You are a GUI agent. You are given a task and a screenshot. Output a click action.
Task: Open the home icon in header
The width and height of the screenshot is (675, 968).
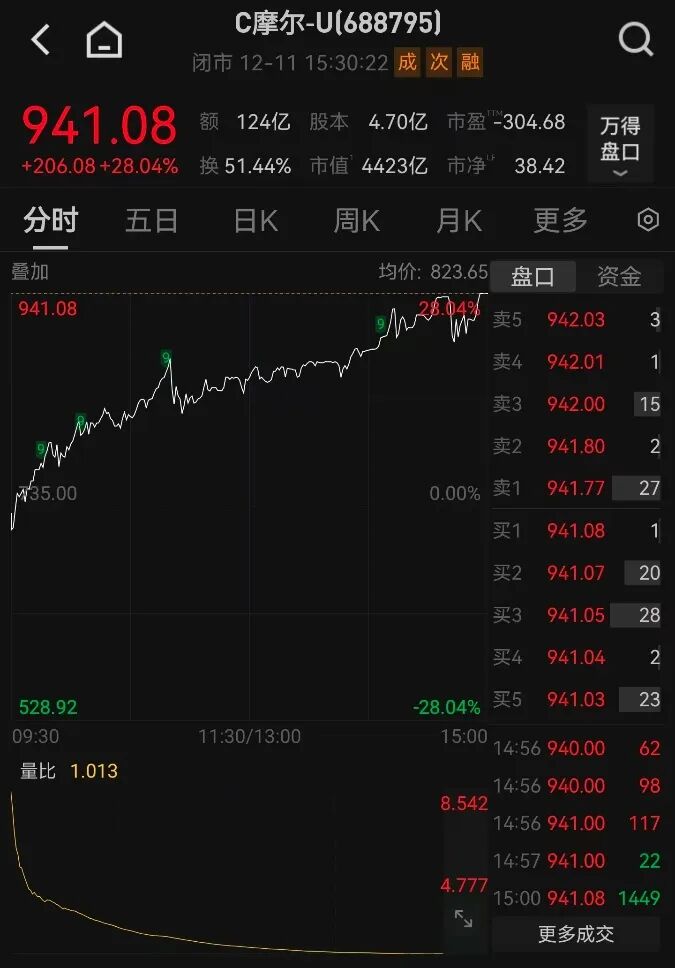[104, 41]
